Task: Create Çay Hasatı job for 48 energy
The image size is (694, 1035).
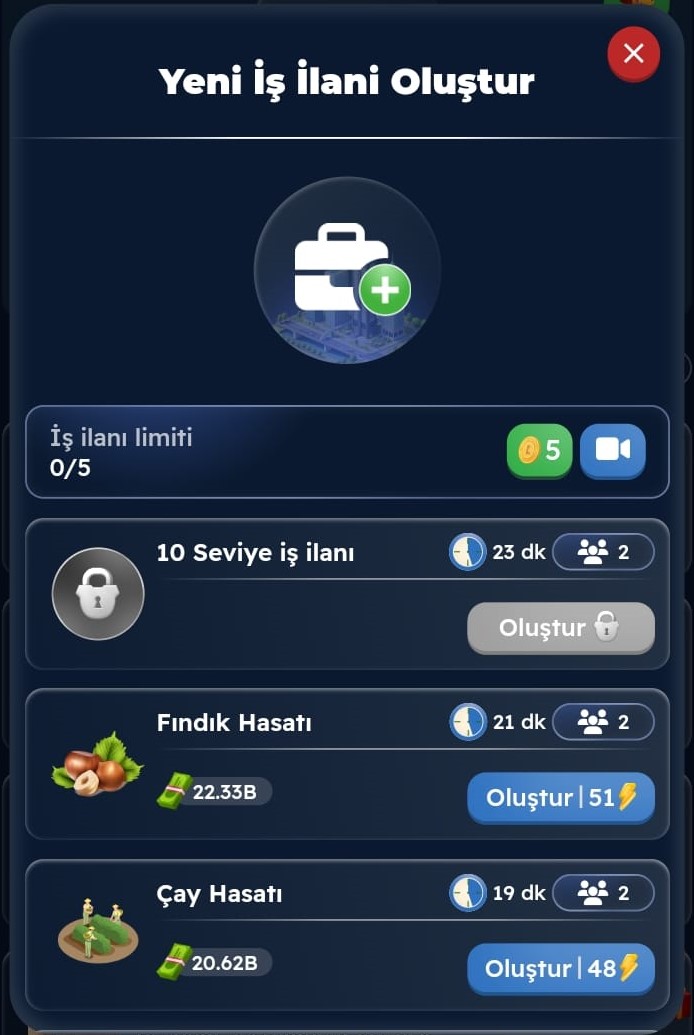Action: [x=560, y=969]
